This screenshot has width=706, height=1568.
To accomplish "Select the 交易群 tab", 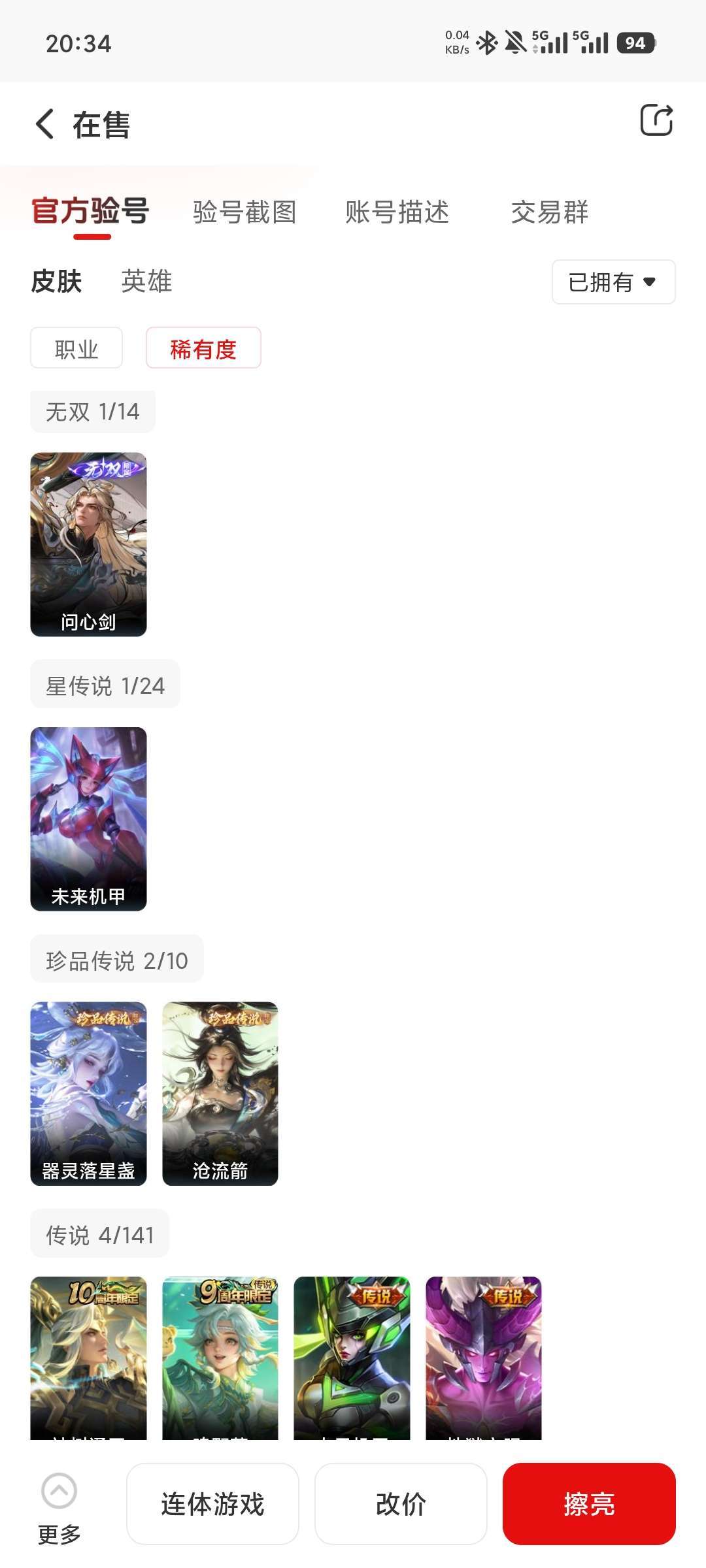I will [x=549, y=212].
